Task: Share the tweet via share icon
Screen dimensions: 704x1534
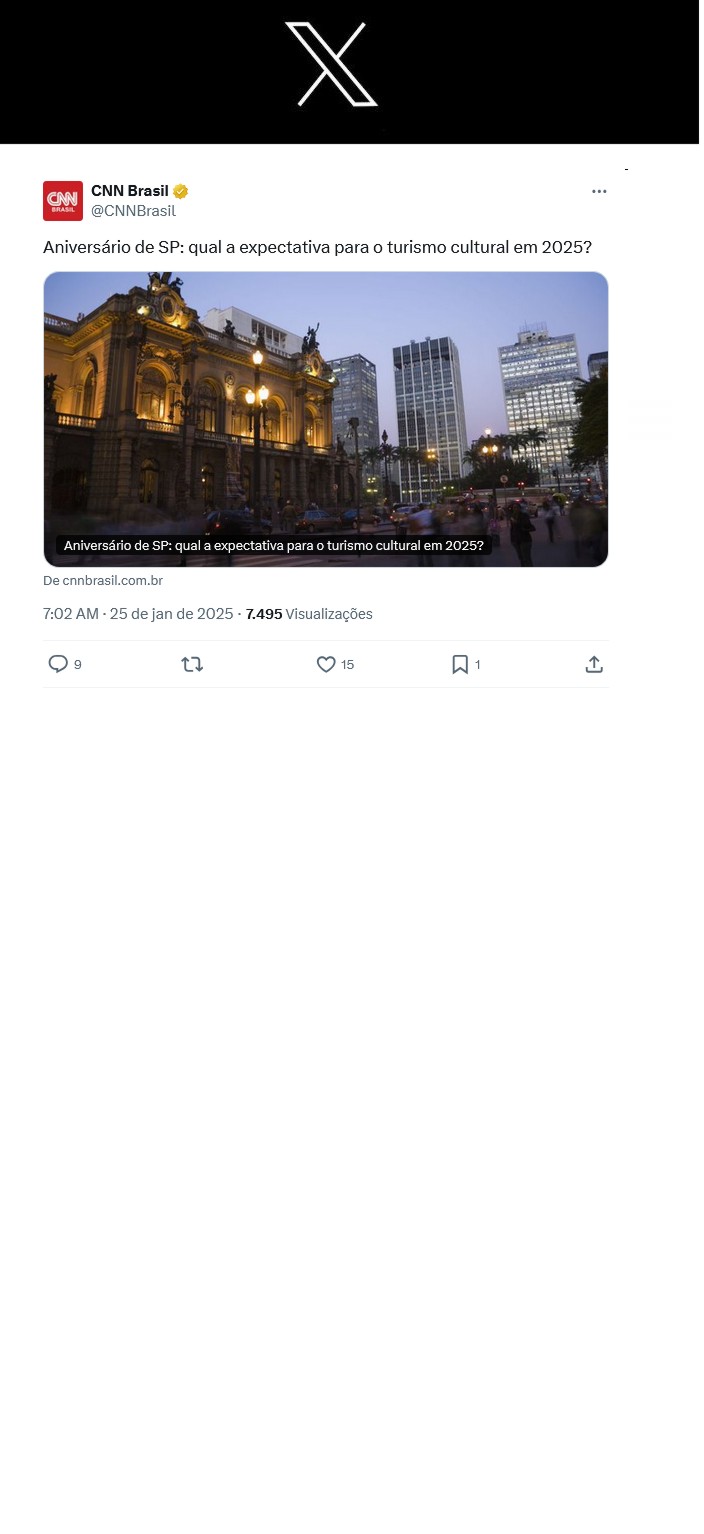Action: tap(594, 664)
